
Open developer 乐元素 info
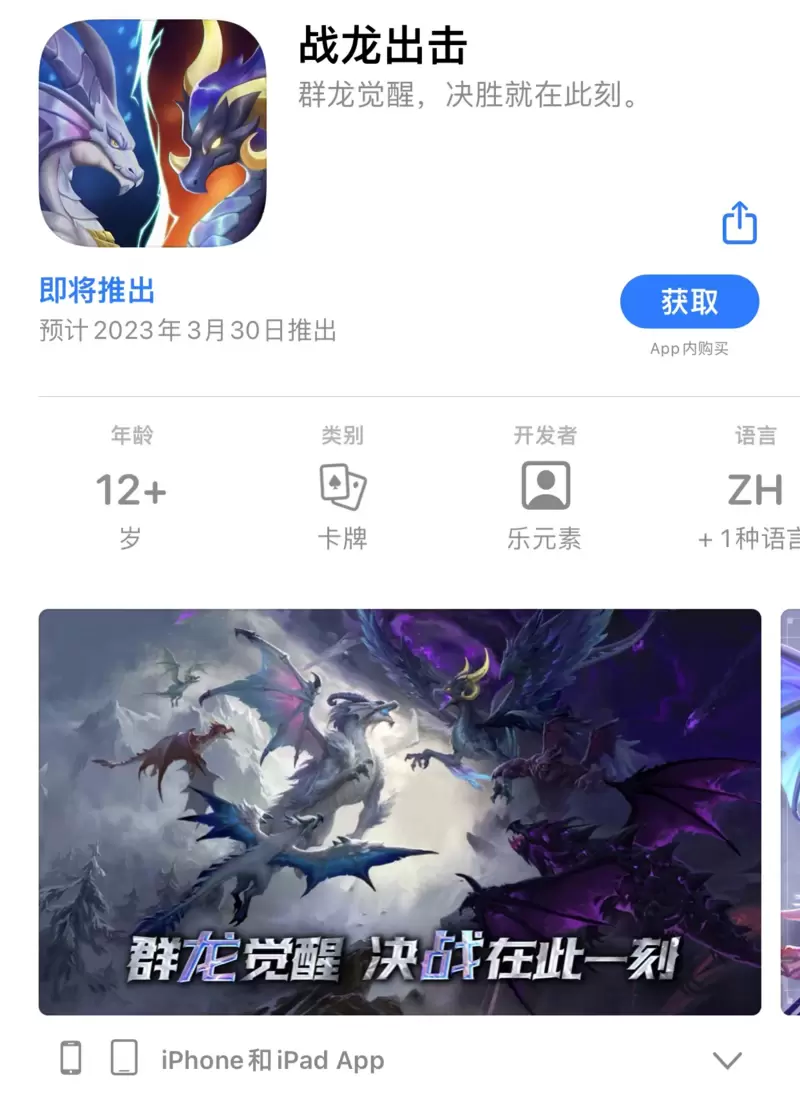545,490
